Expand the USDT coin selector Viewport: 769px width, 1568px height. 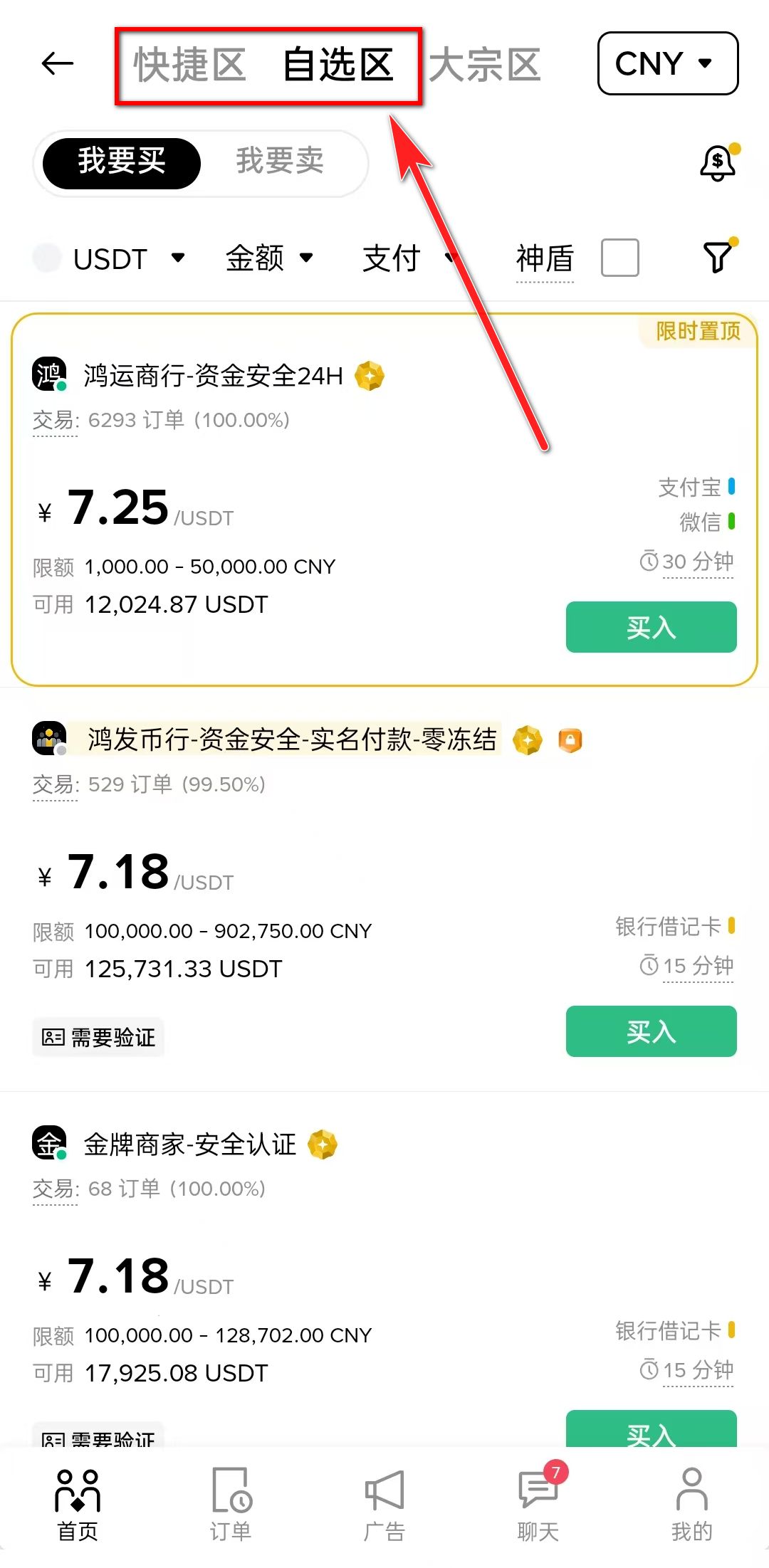(x=110, y=258)
